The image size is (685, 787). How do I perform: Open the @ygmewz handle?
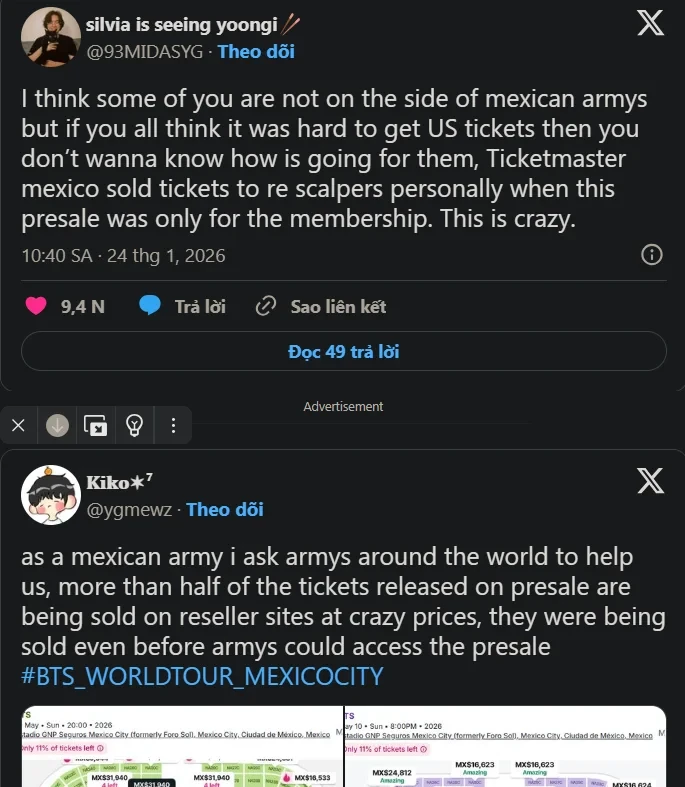130,509
